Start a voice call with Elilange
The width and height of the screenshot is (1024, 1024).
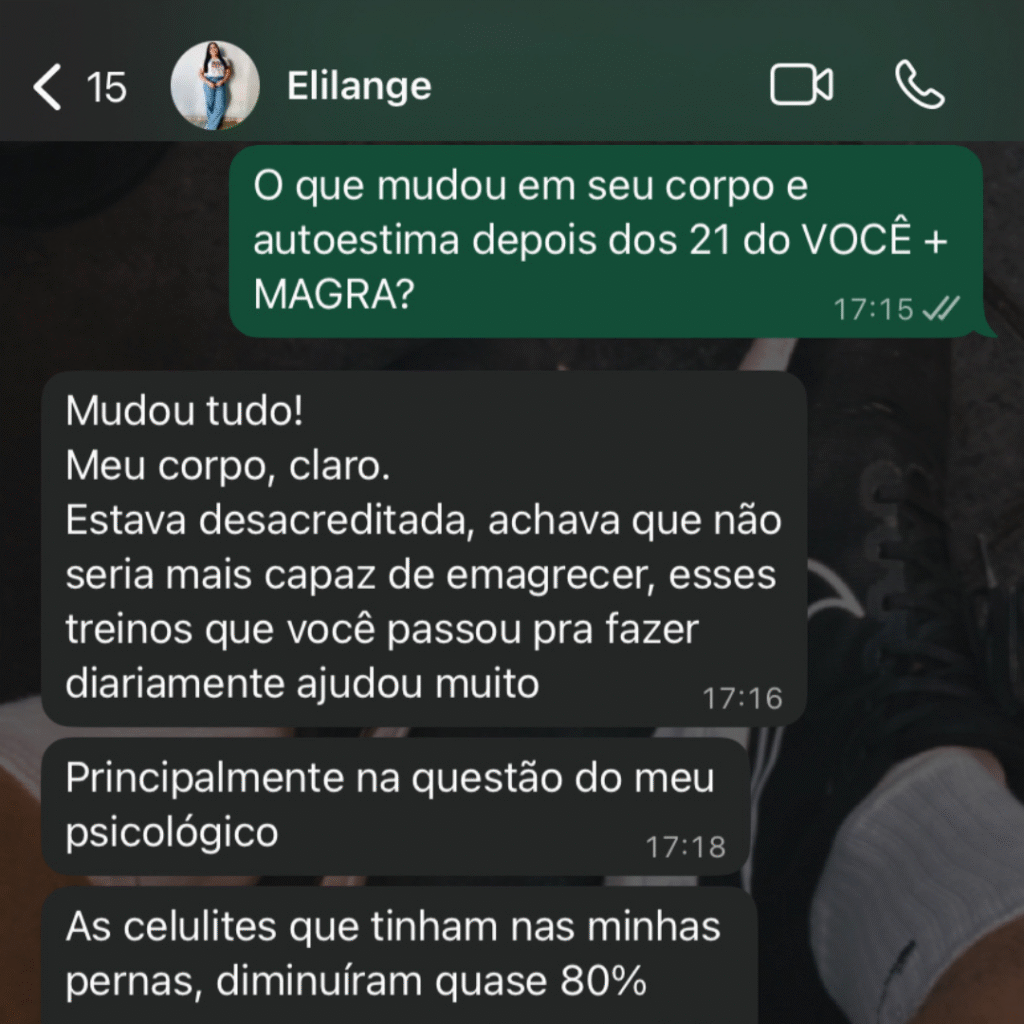(919, 87)
